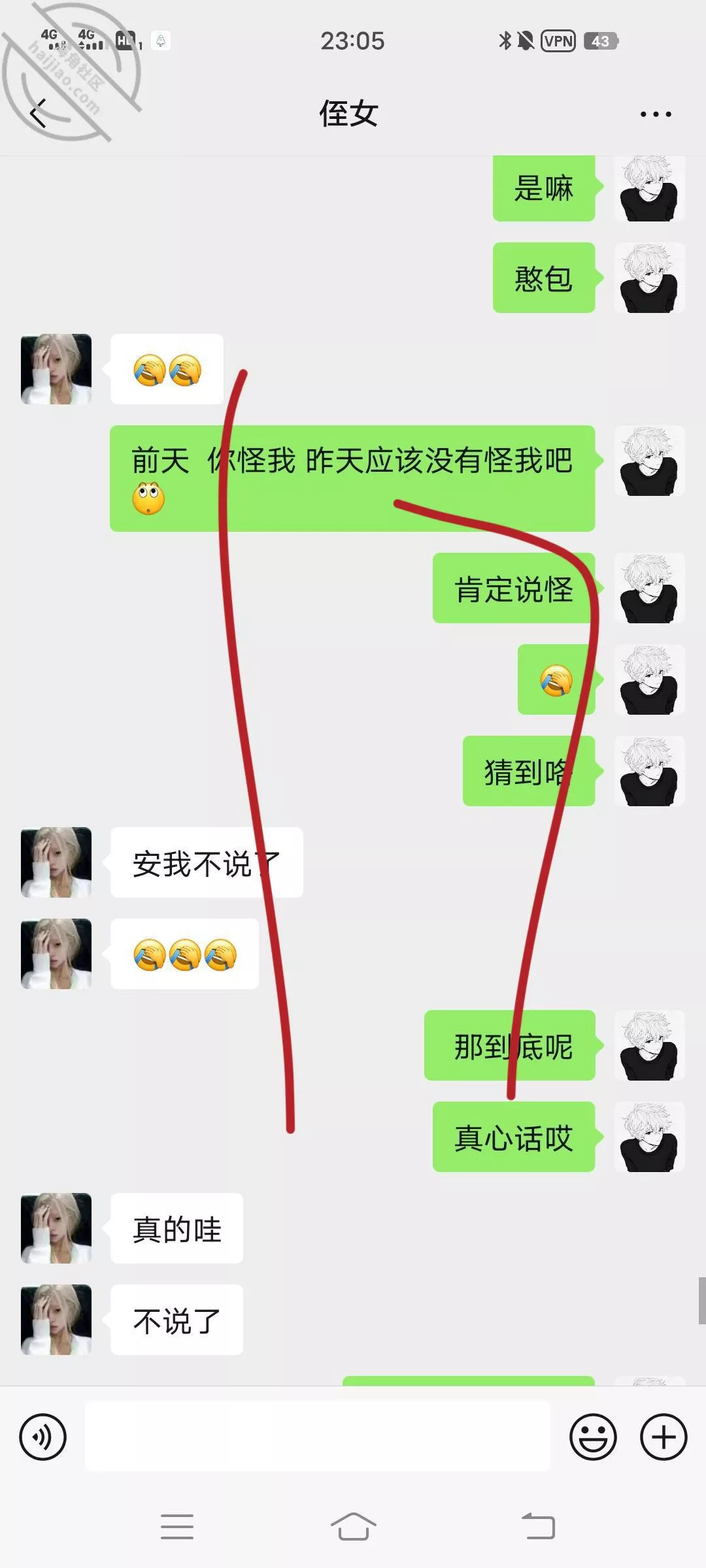This screenshot has height=1568, width=706.
Task: Open contact avatar beside 真的哇 message
Action: 56,1228
